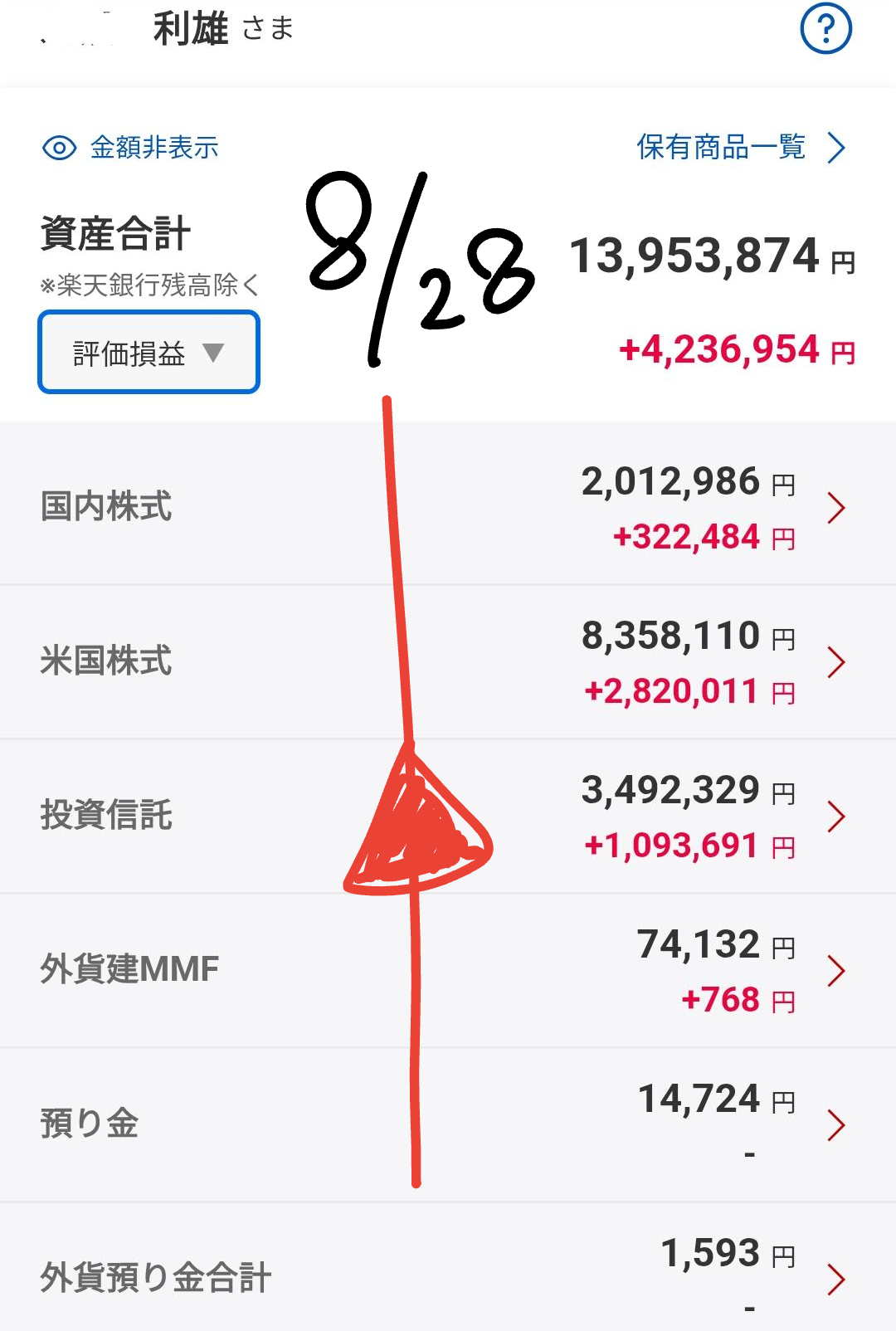Open the 保有商品一覧 link
This screenshot has height=1331, width=896.
pos(742,148)
